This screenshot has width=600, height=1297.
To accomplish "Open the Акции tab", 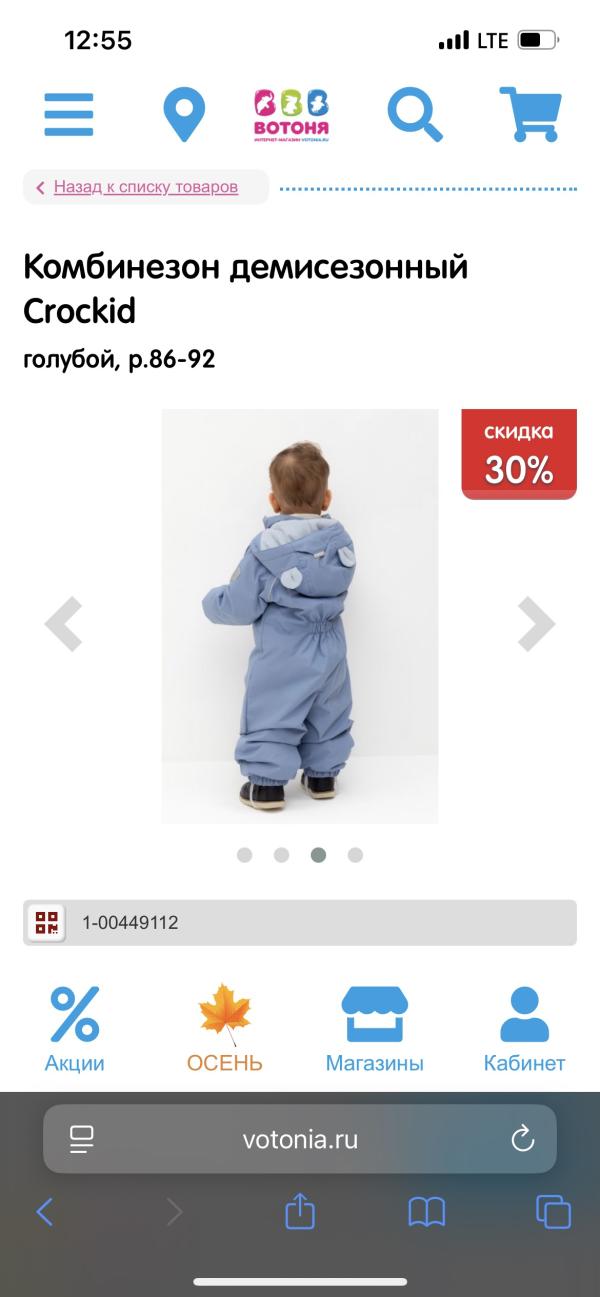I will (x=75, y=1029).
